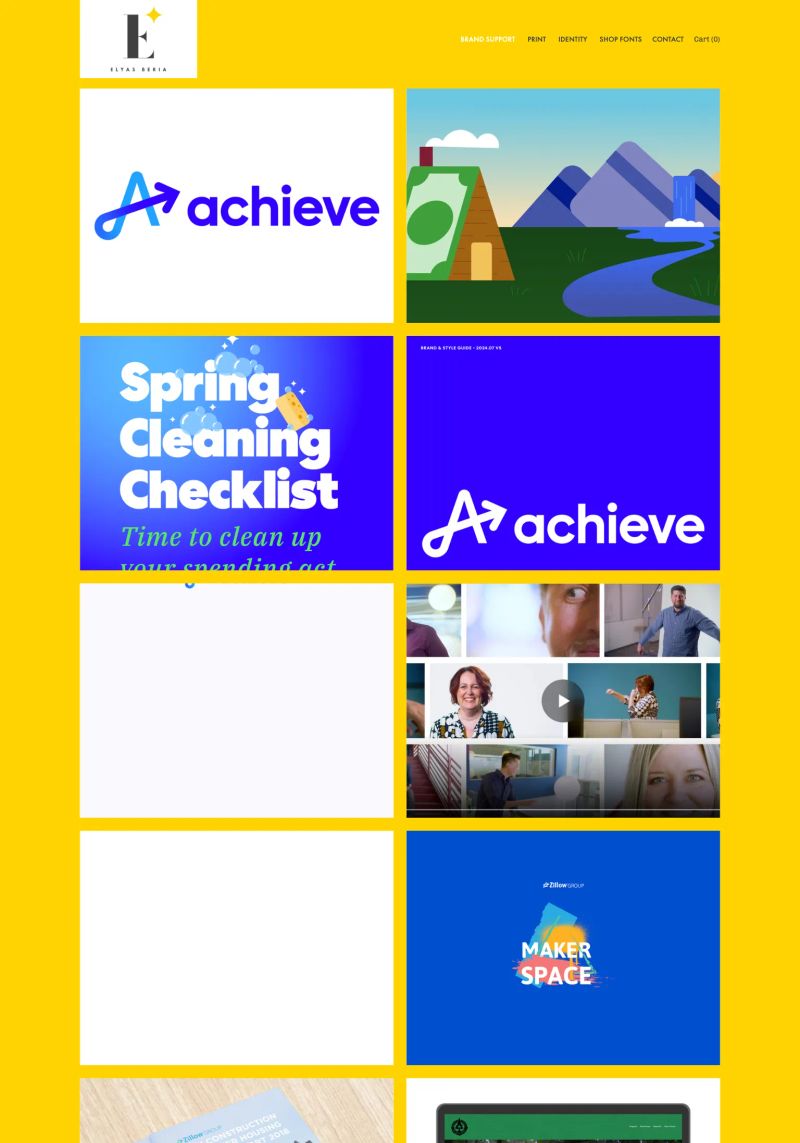View the Zillow construction report tile
Screen dimensions: 800x1143
point(237,1111)
